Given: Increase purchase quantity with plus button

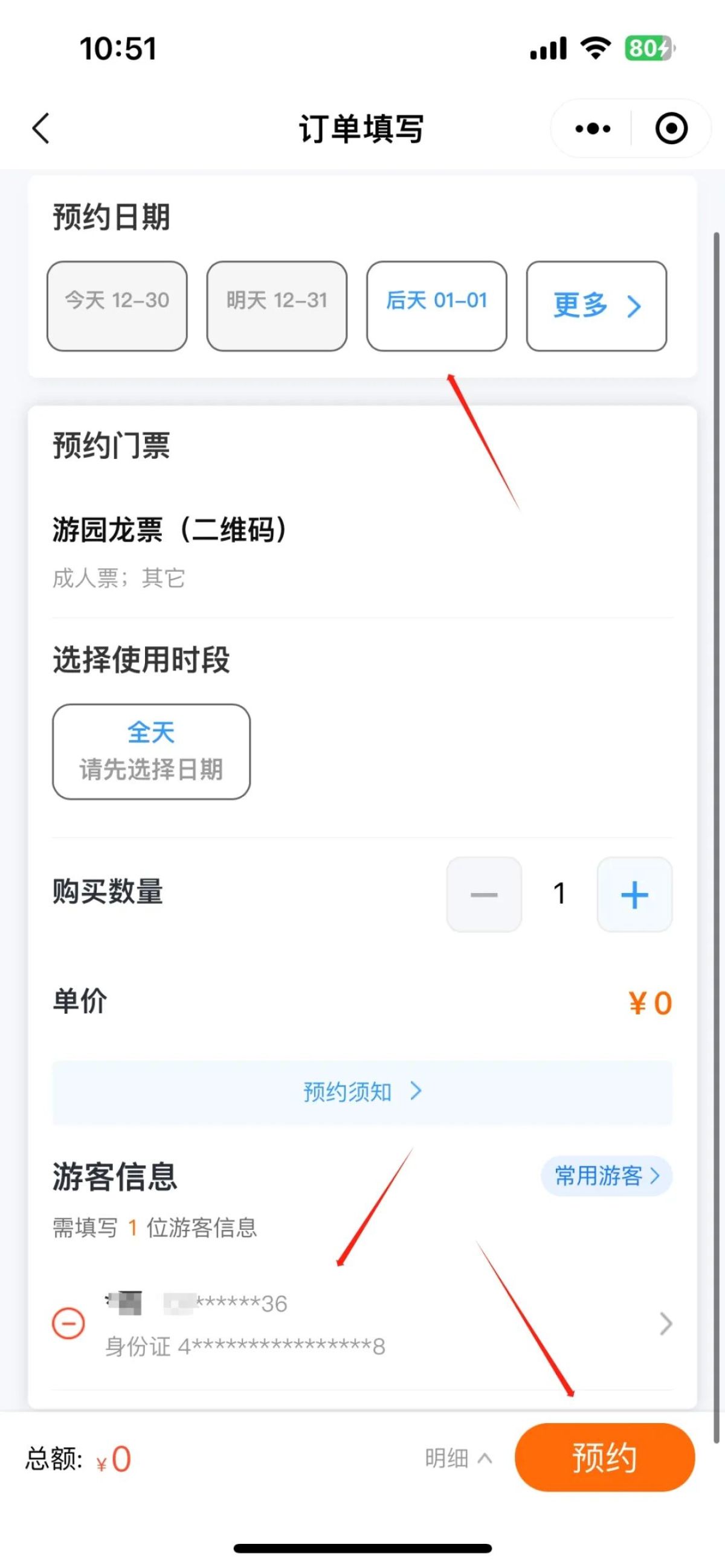Looking at the screenshot, I should pyautogui.click(x=634, y=894).
